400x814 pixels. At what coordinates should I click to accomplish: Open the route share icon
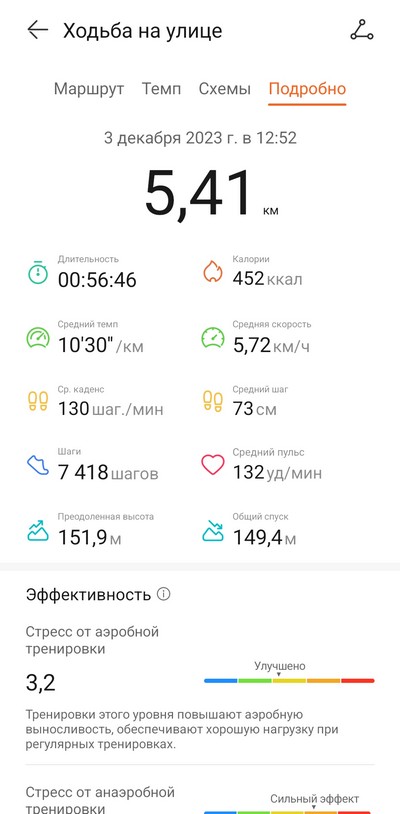362,30
